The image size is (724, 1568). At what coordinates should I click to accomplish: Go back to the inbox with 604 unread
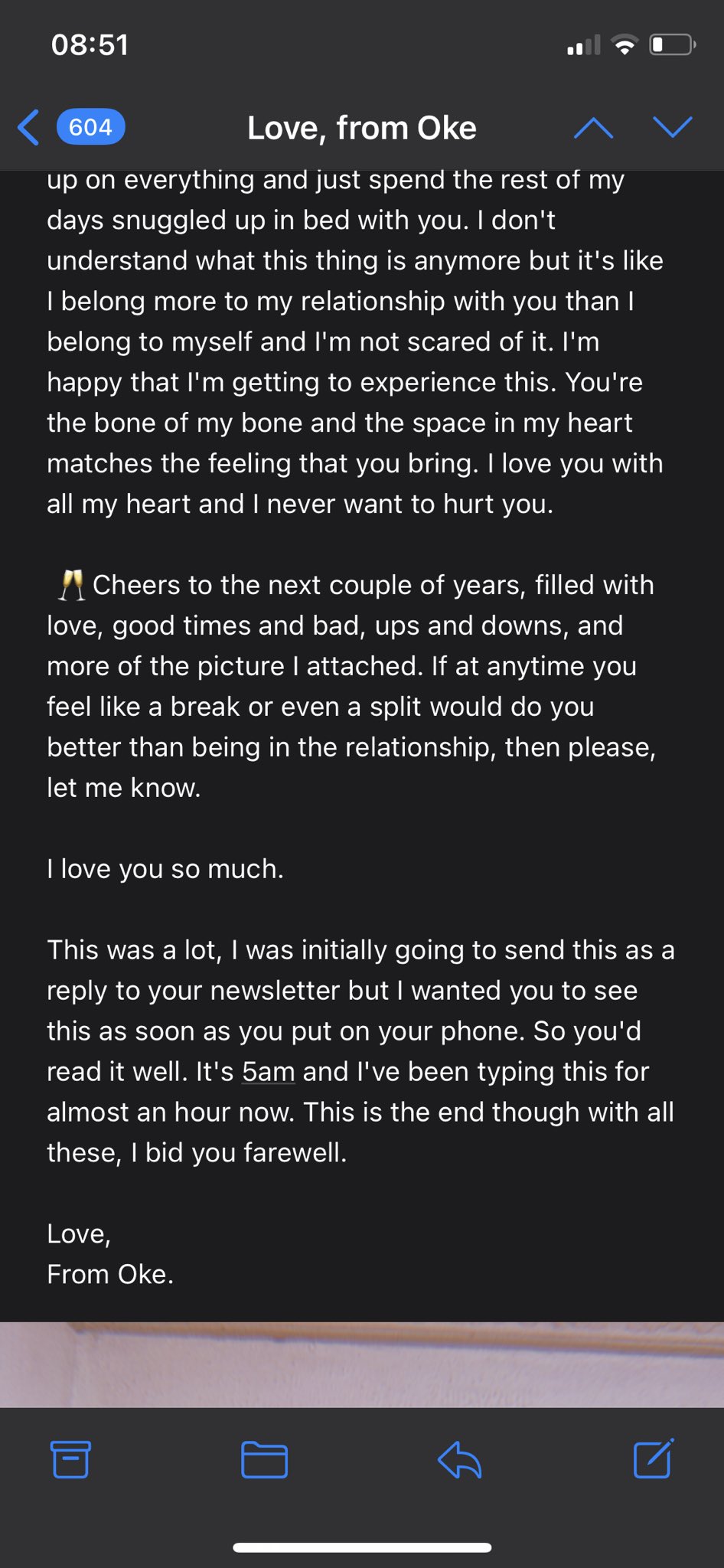click(71, 127)
